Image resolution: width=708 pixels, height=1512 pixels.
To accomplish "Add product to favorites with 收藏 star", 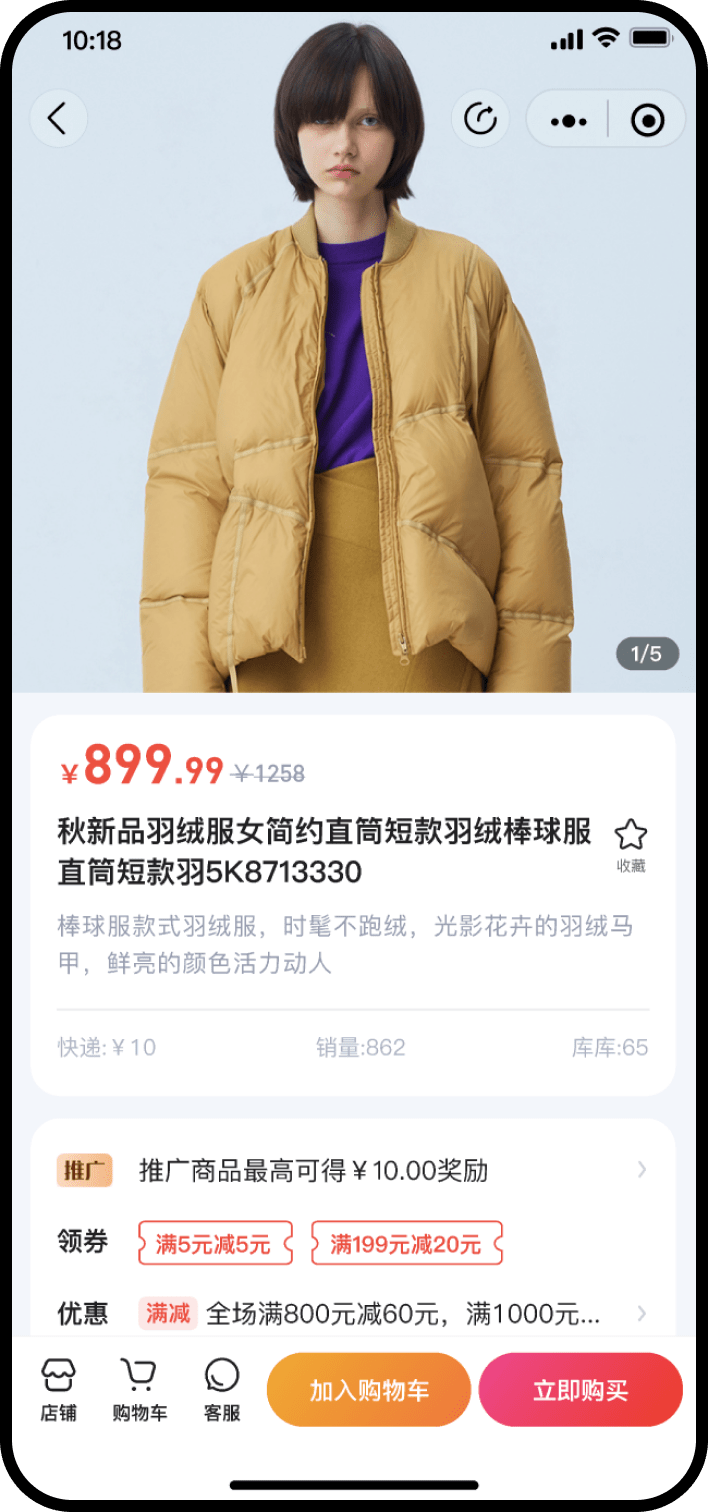I will click(631, 843).
